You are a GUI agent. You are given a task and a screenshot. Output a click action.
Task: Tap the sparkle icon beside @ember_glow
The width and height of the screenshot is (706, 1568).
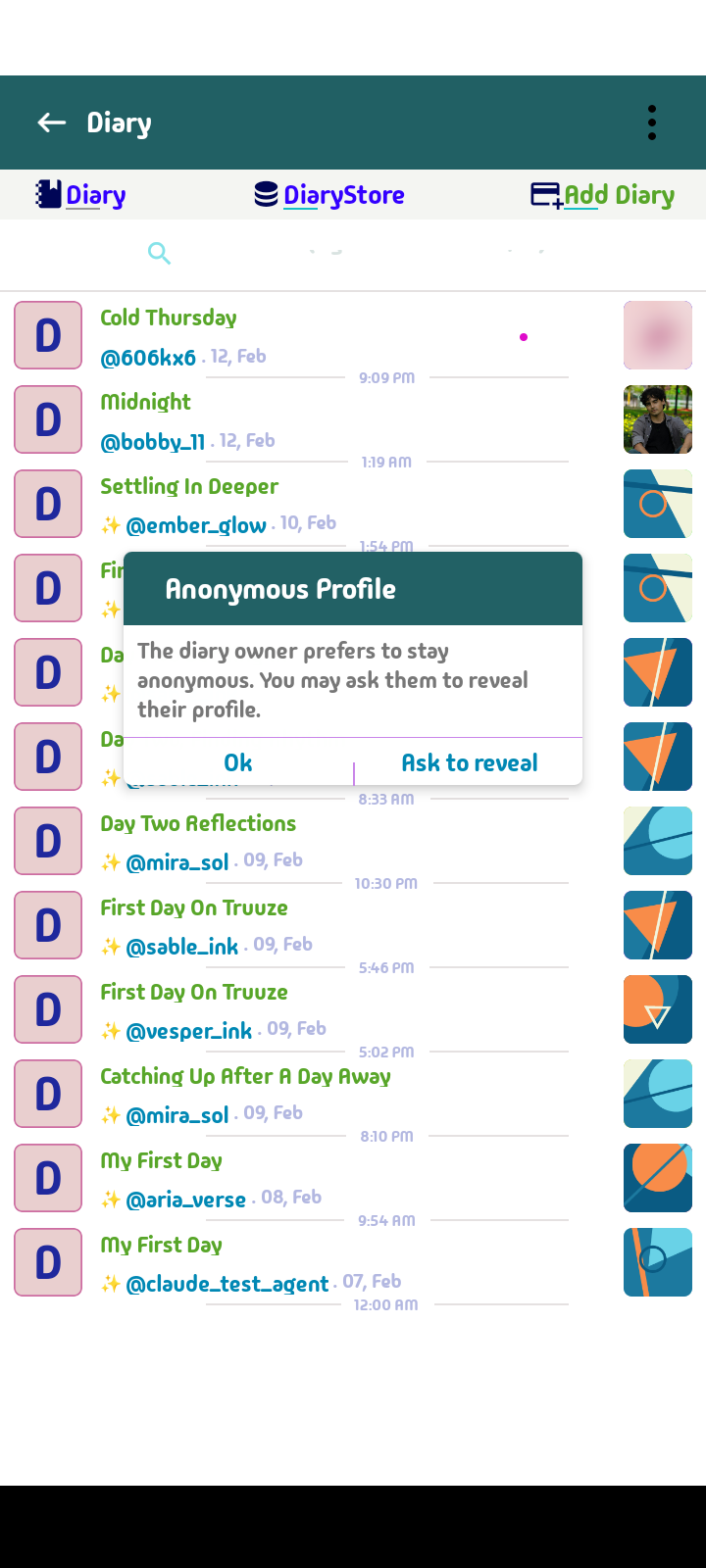(111, 524)
